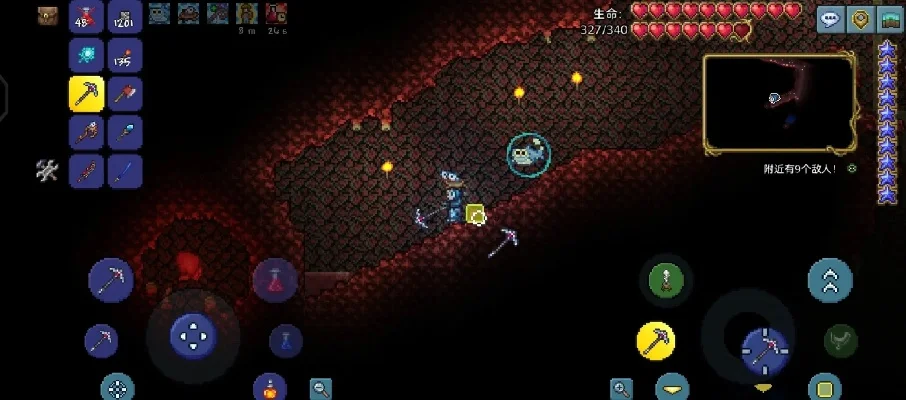This screenshot has height=400, width=906.
Task: Toggle the cursor targeting crosshair button
Action: tap(118, 386)
